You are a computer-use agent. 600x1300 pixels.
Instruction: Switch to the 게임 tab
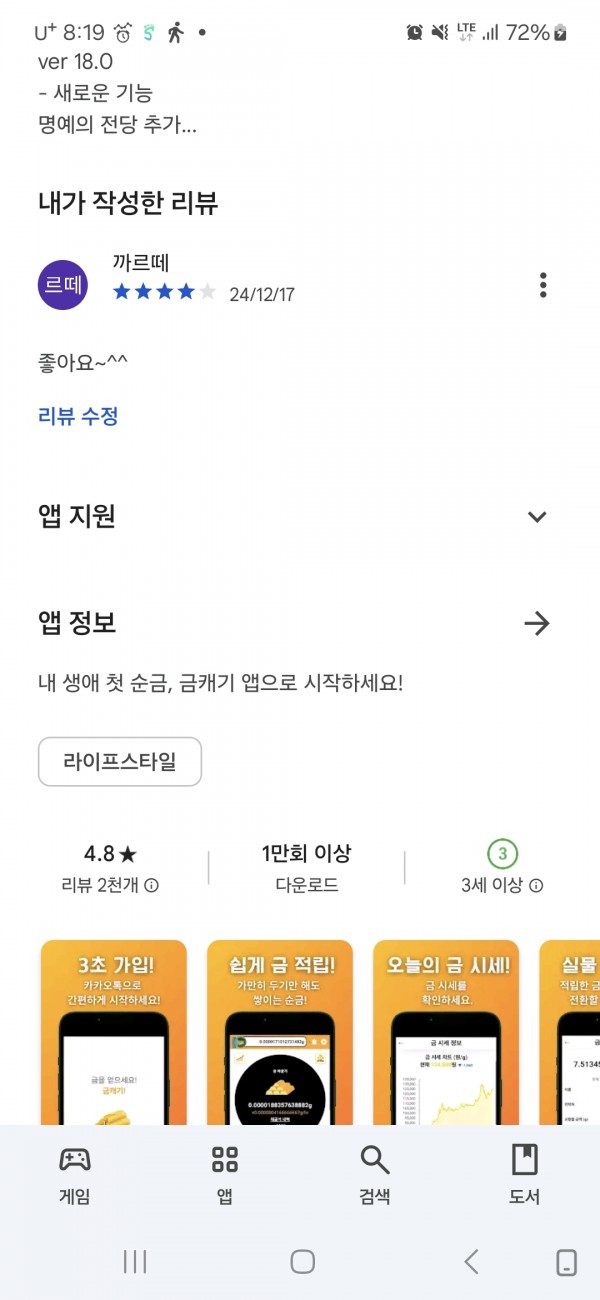point(75,1174)
